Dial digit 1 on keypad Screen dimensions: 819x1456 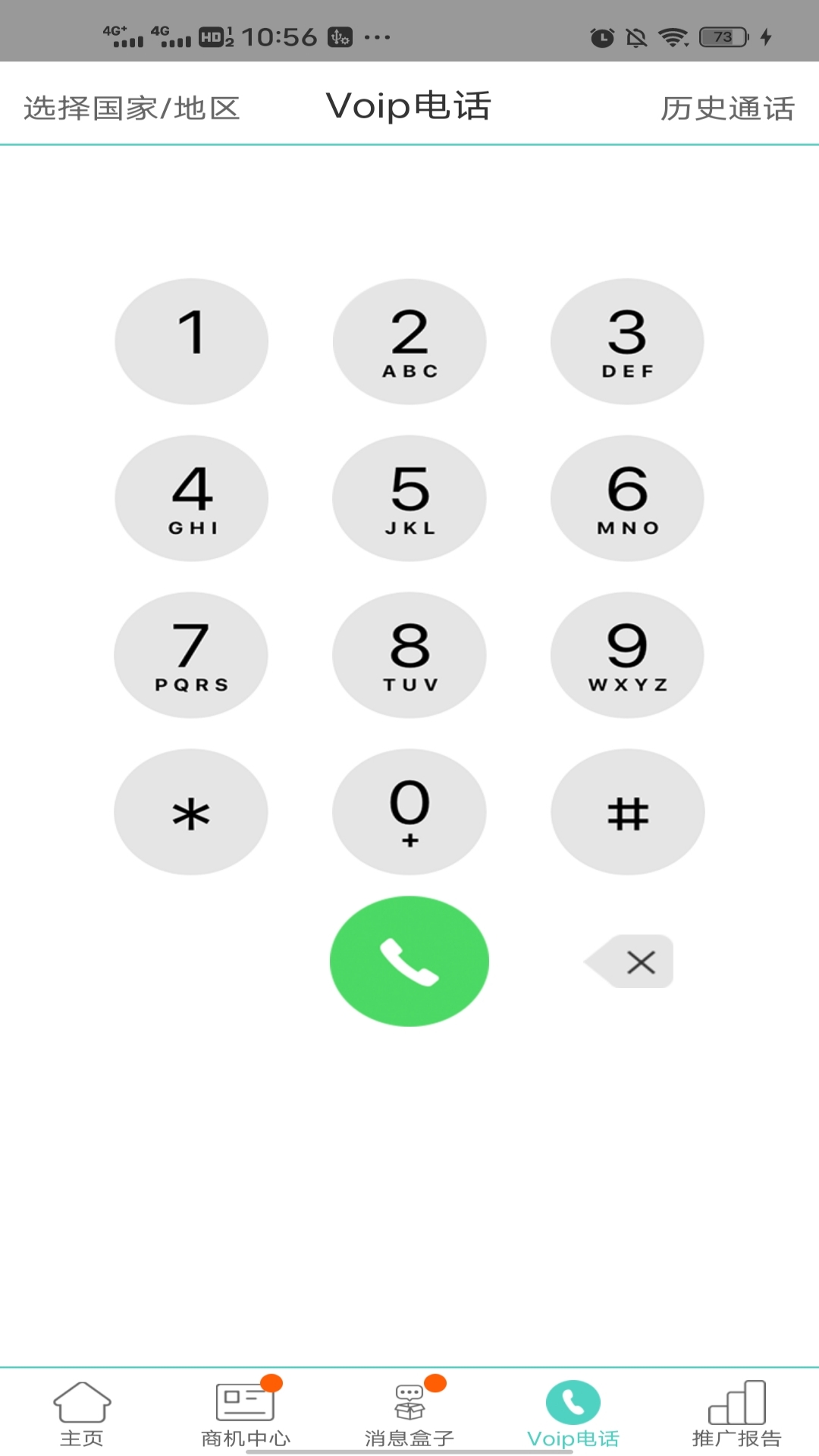point(191,341)
